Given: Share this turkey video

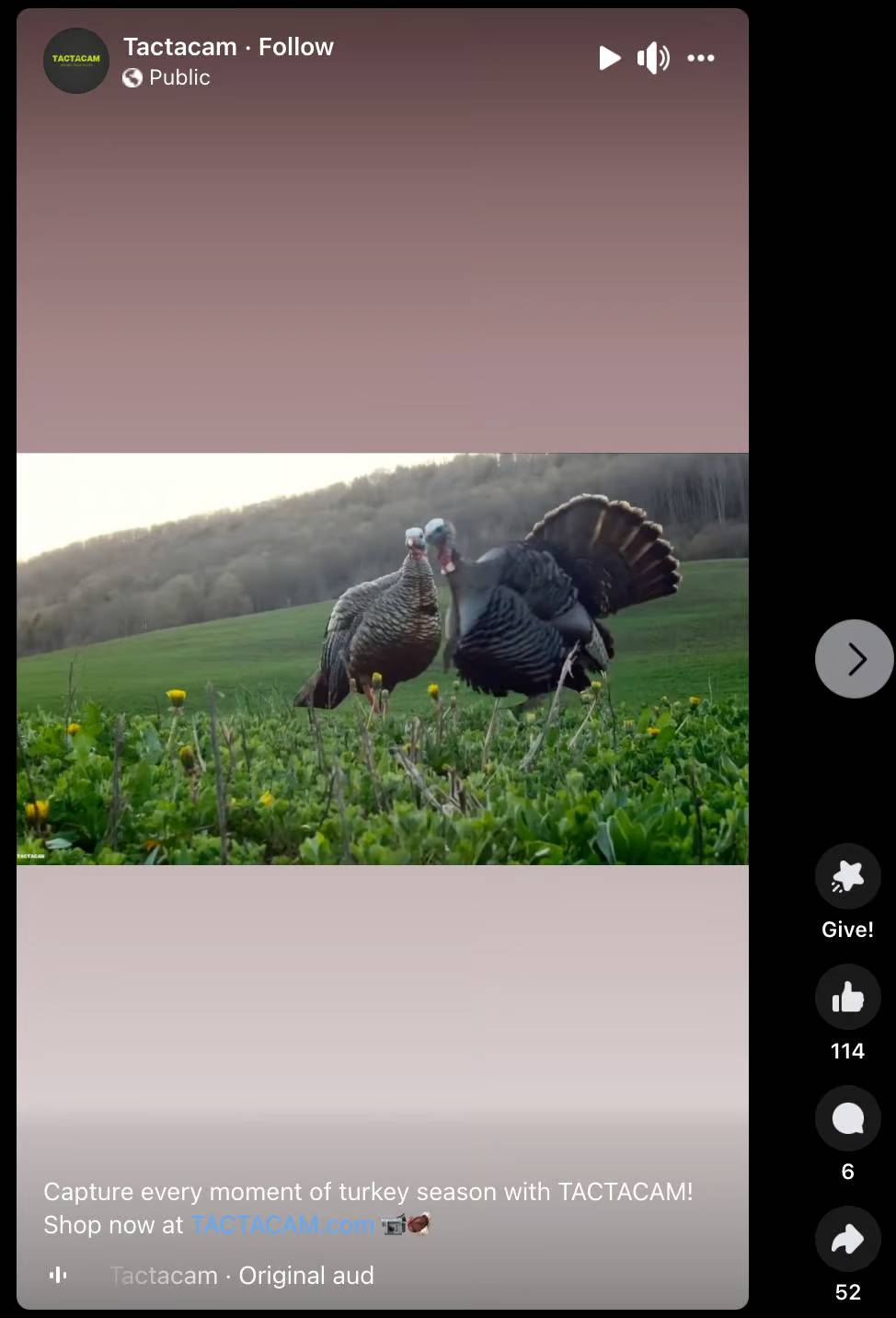Looking at the screenshot, I should tap(847, 1239).
